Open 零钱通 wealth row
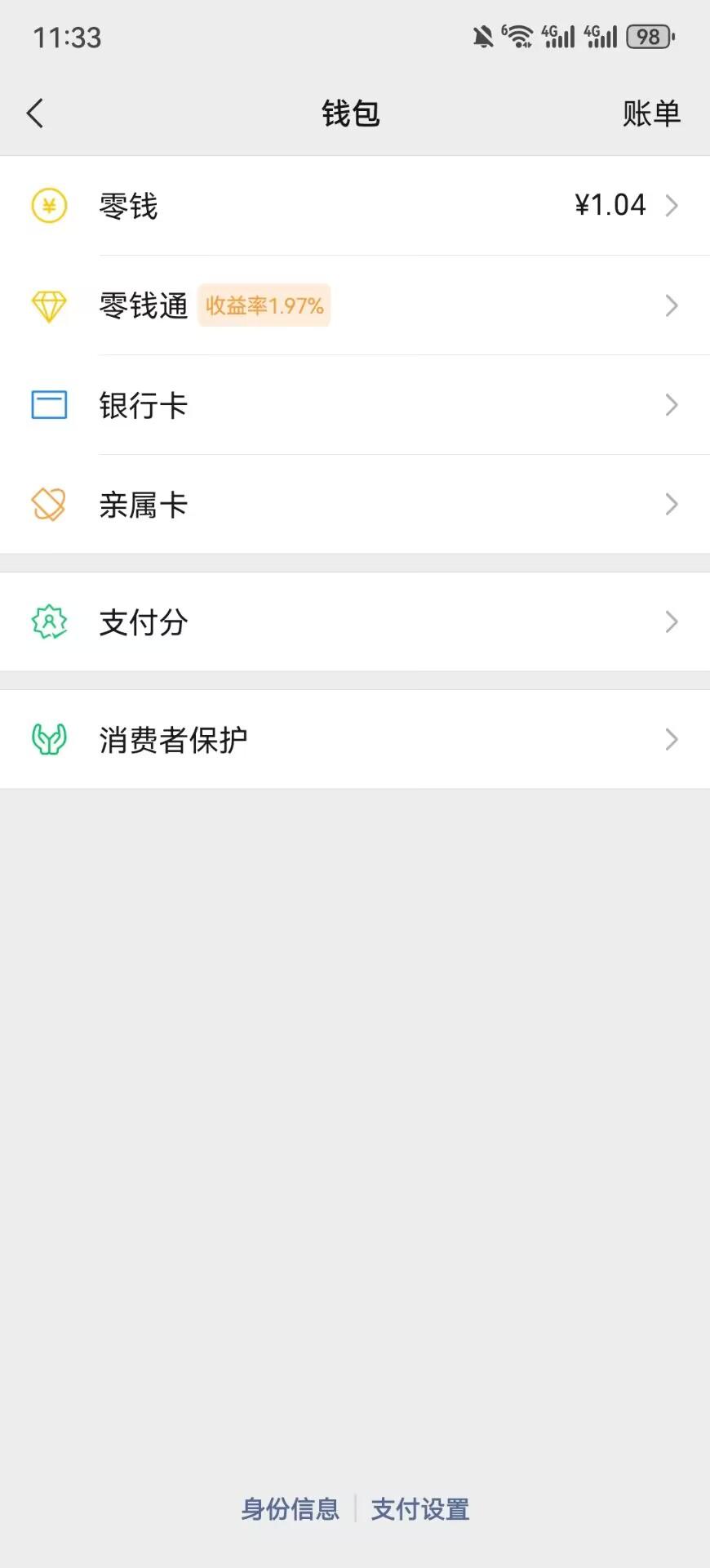The image size is (710, 1568). click(x=355, y=305)
